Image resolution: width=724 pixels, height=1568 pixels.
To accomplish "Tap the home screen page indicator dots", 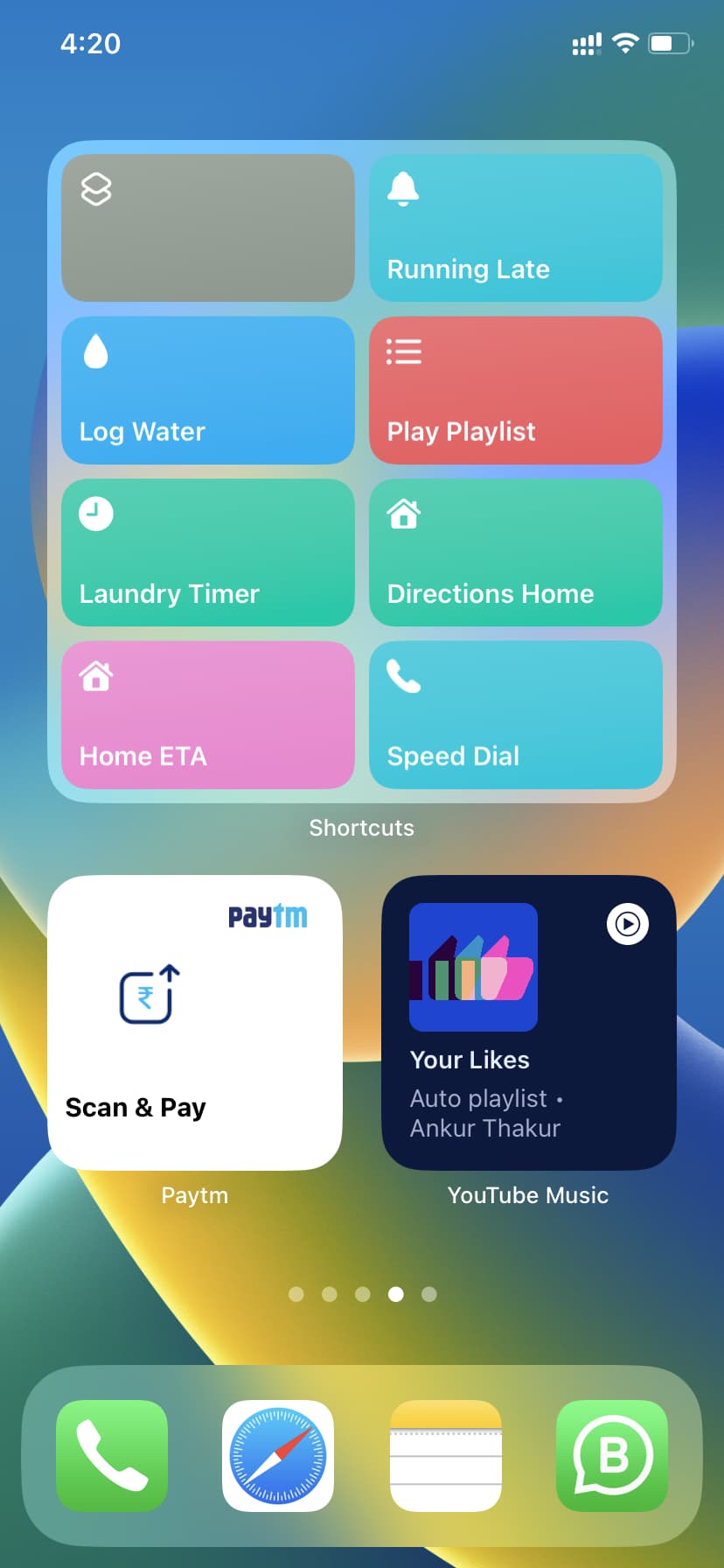I will (x=362, y=1294).
